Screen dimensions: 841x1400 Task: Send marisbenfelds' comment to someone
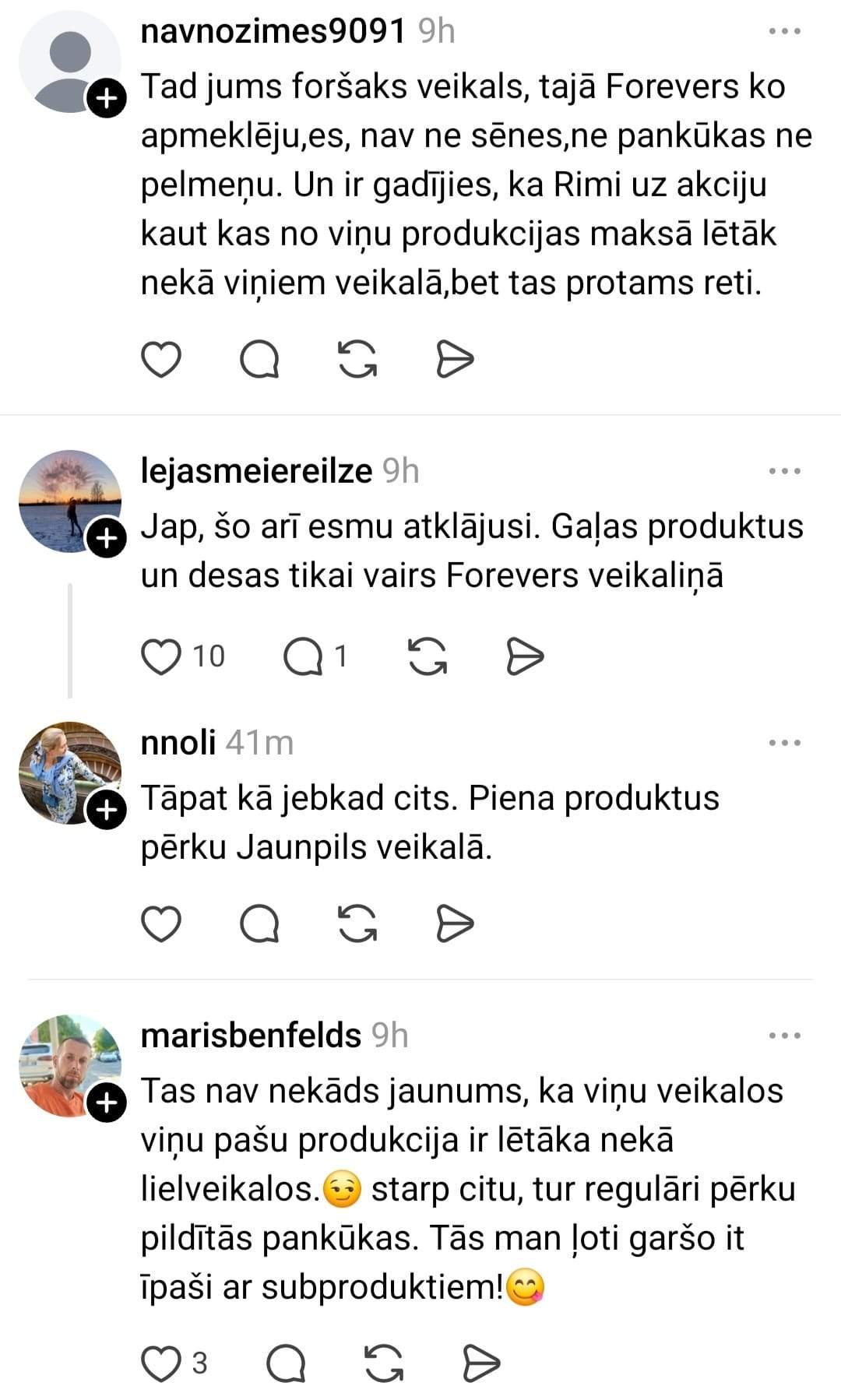481,1363
